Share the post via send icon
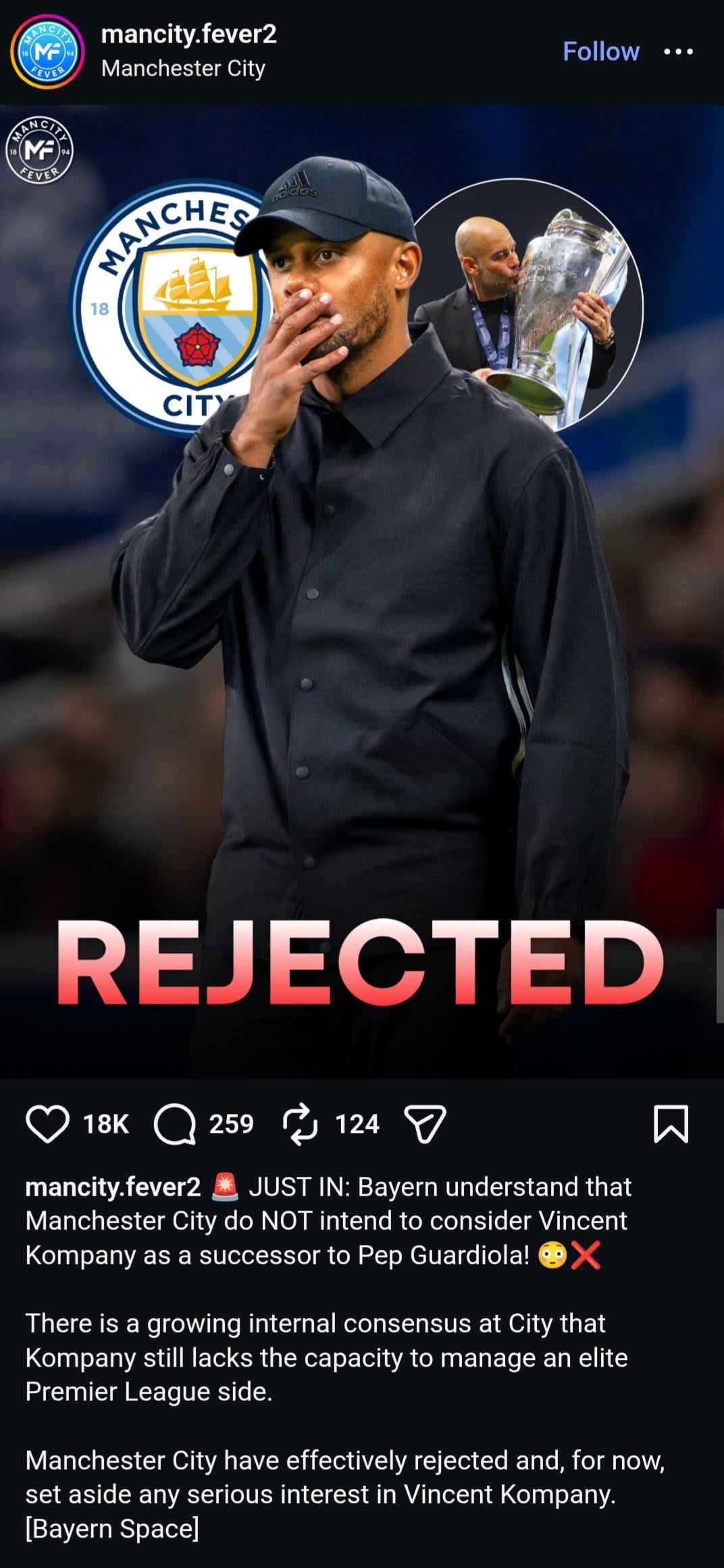 [x=425, y=1124]
